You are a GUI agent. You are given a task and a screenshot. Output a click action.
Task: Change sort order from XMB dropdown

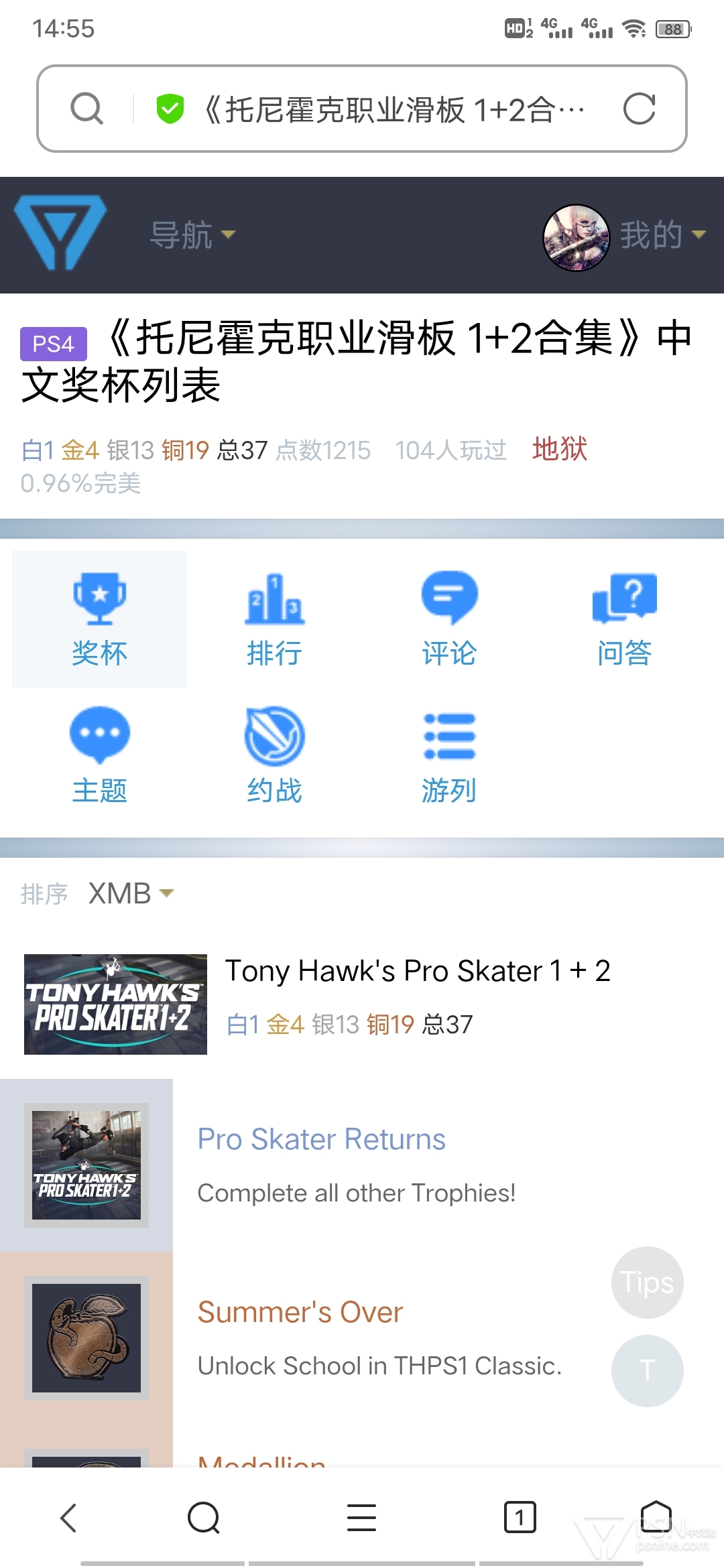[131, 893]
